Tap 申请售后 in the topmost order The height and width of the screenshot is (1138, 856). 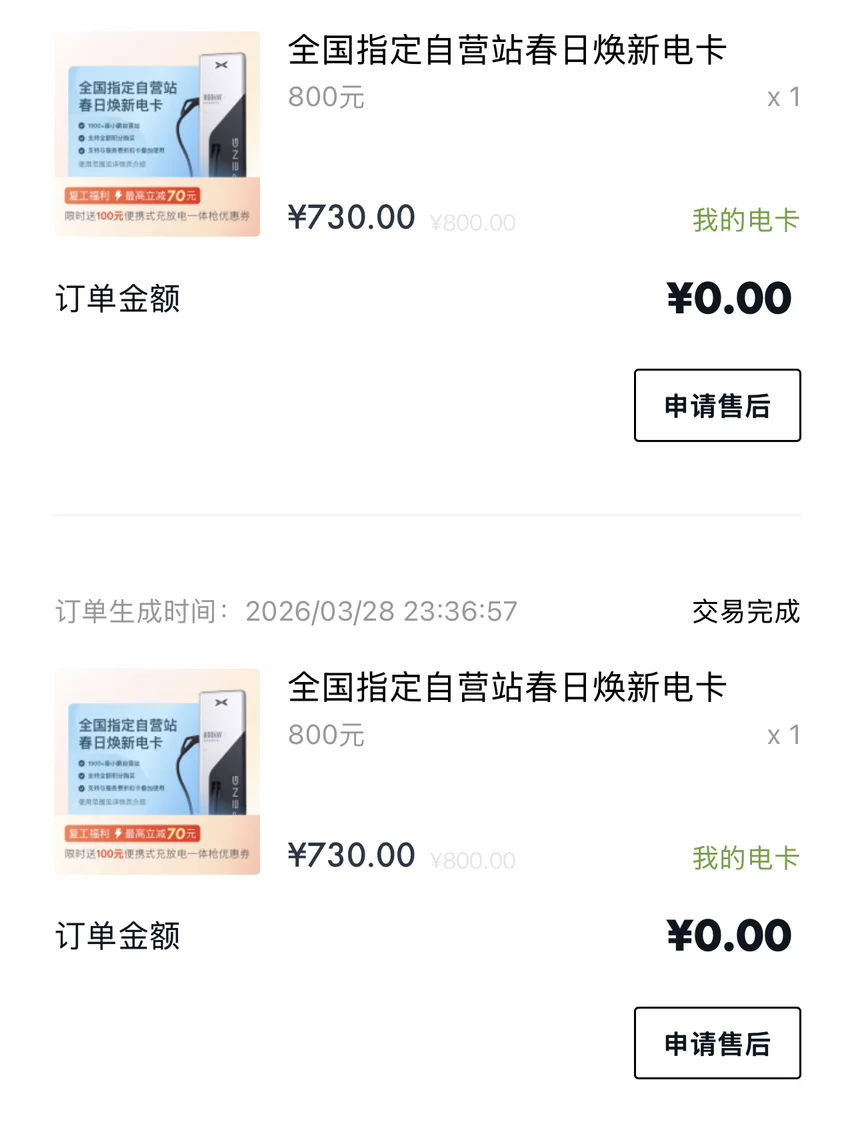[717, 405]
